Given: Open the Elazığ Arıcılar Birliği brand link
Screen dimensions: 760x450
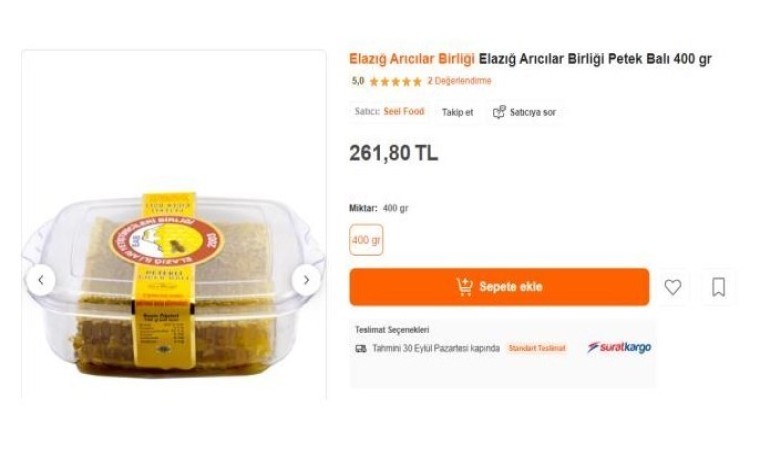Looking at the screenshot, I should [x=411, y=59].
